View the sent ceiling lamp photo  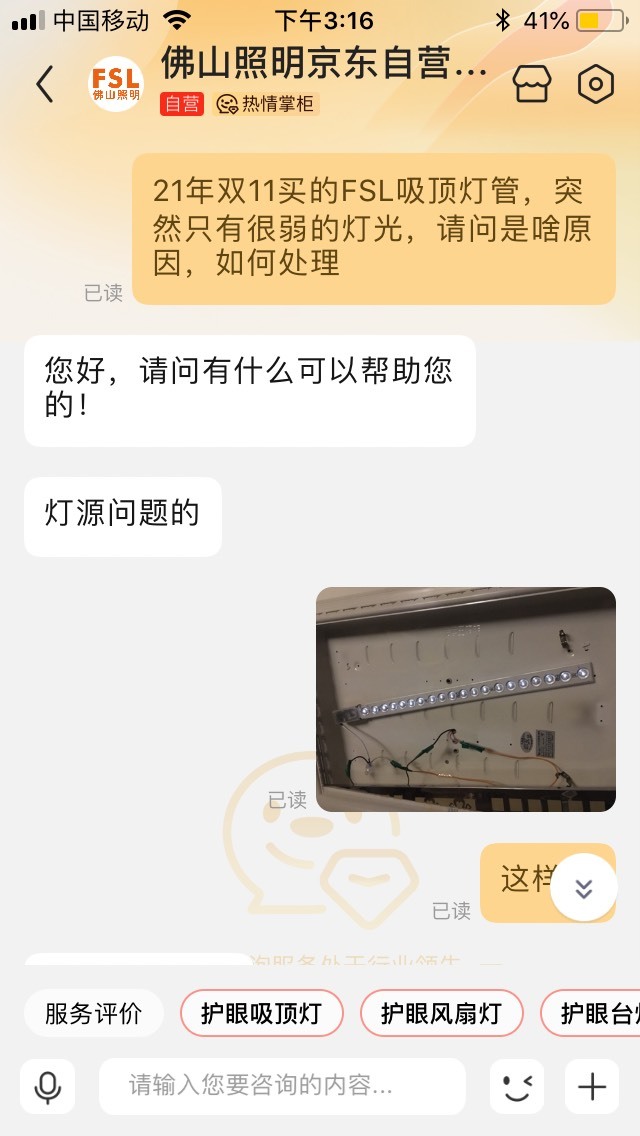pyautogui.click(x=466, y=699)
